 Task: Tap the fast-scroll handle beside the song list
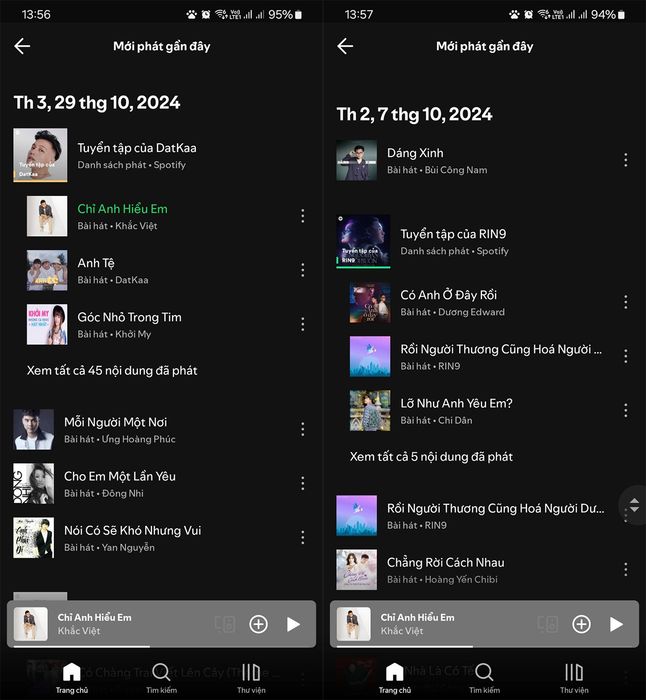632,505
